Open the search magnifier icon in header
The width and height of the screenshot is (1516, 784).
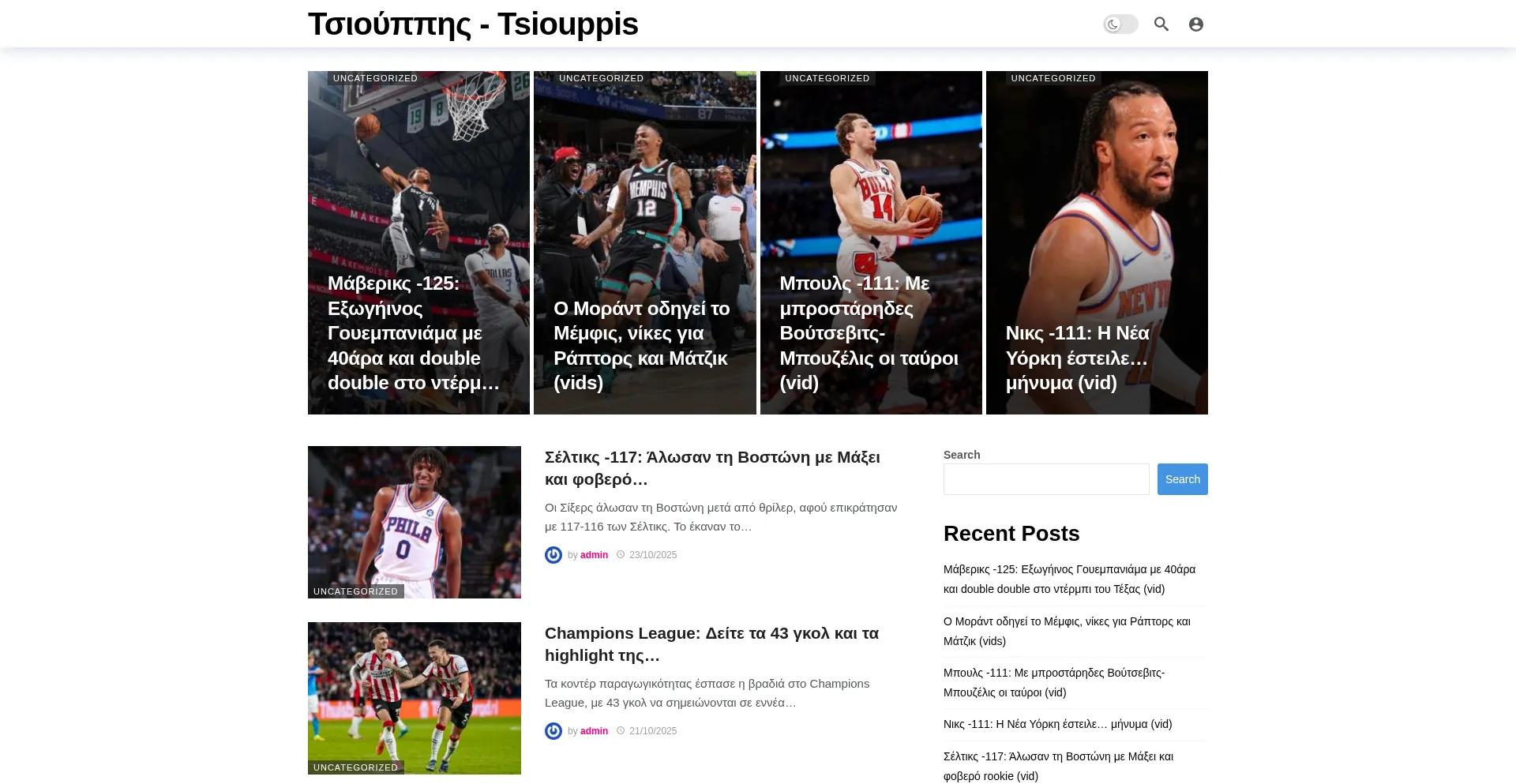(x=1161, y=24)
